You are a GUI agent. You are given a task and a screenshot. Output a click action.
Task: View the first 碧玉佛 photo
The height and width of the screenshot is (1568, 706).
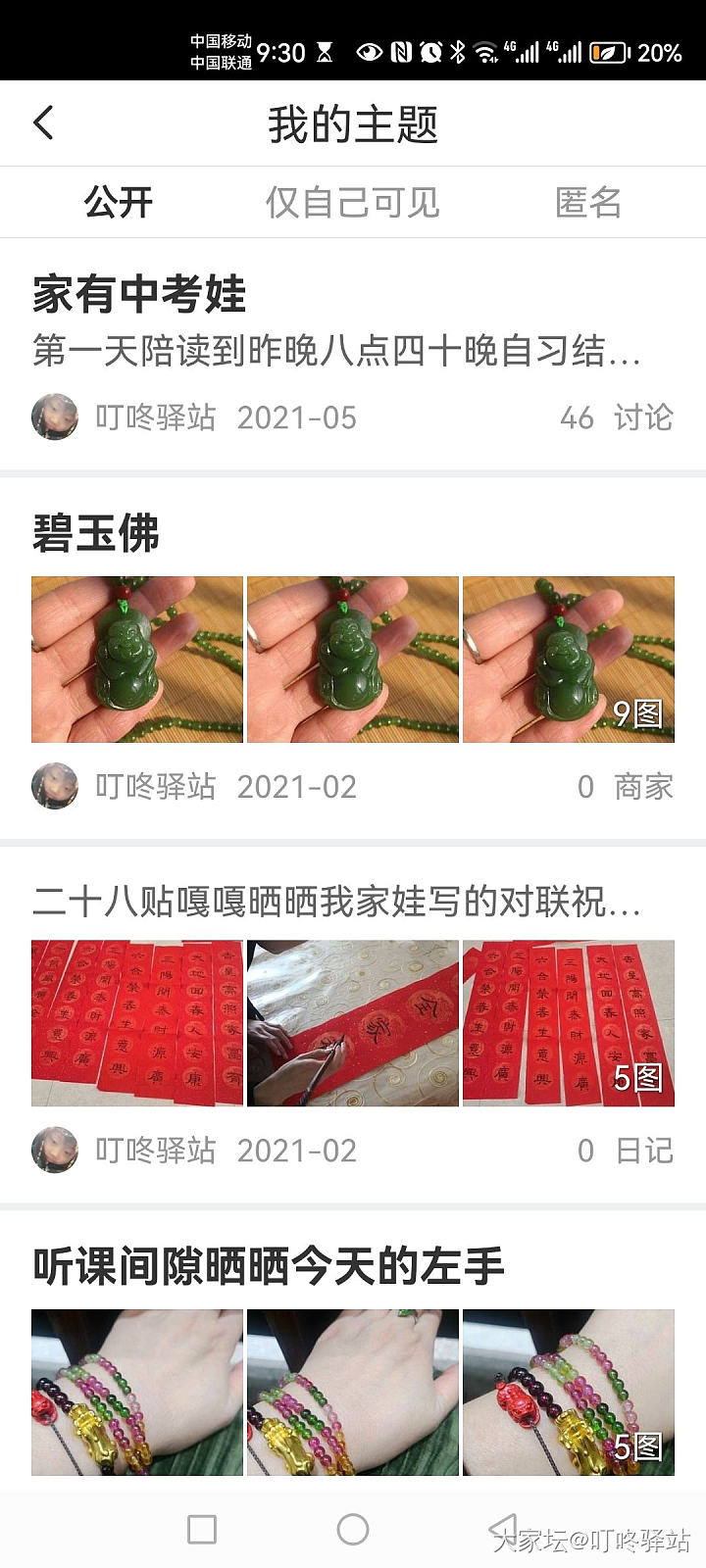[137, 660]
